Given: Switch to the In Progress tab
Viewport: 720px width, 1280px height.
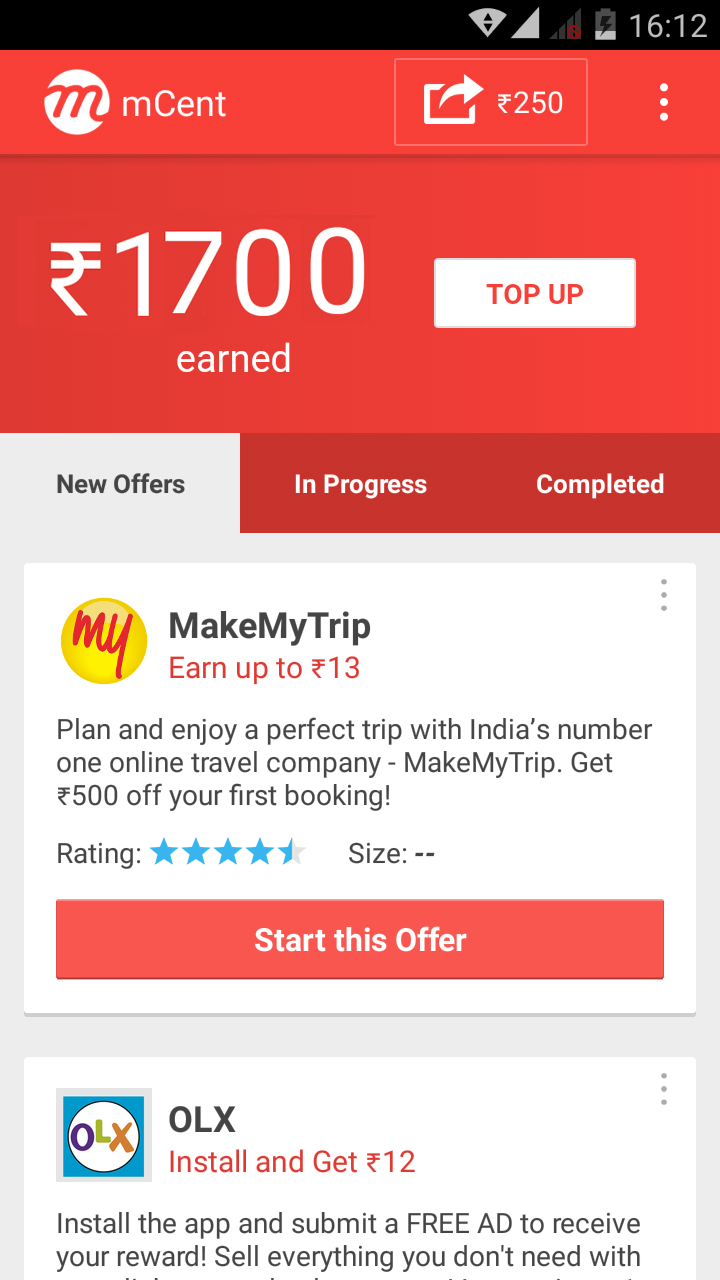Looking at the screenshot, I should [x=360, y=483].
